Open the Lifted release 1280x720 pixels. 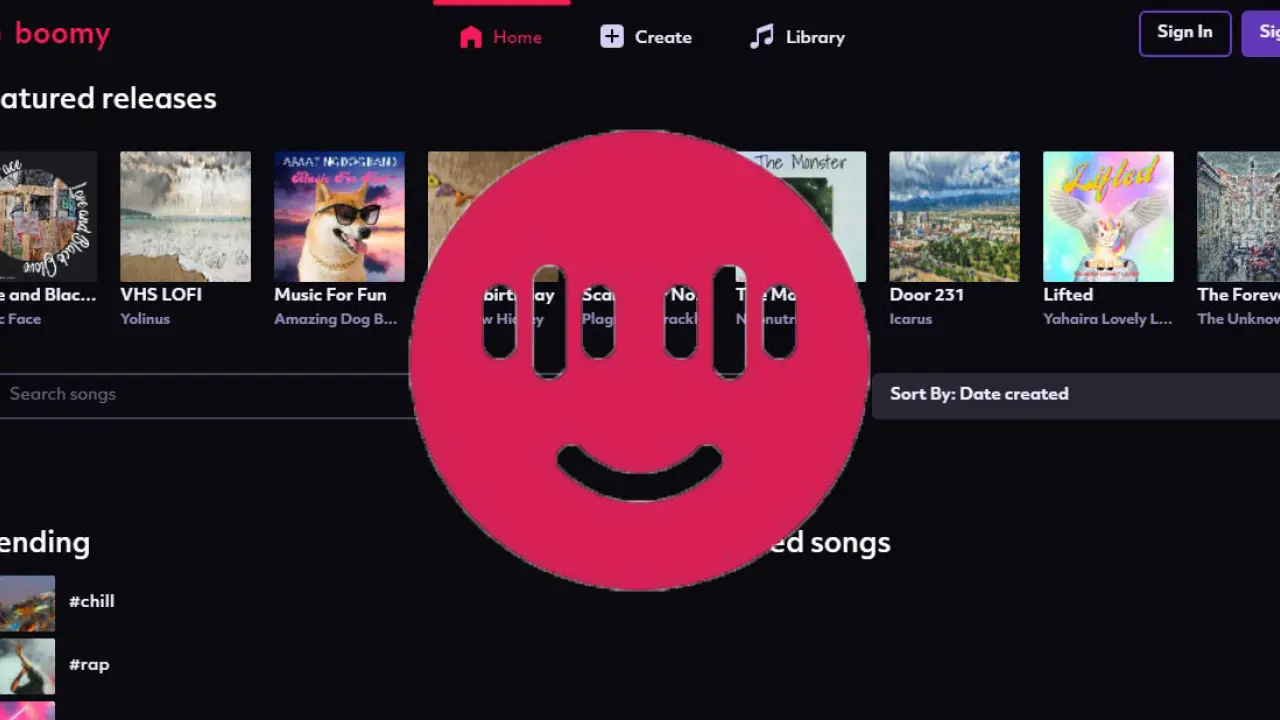click(1108, 217)
